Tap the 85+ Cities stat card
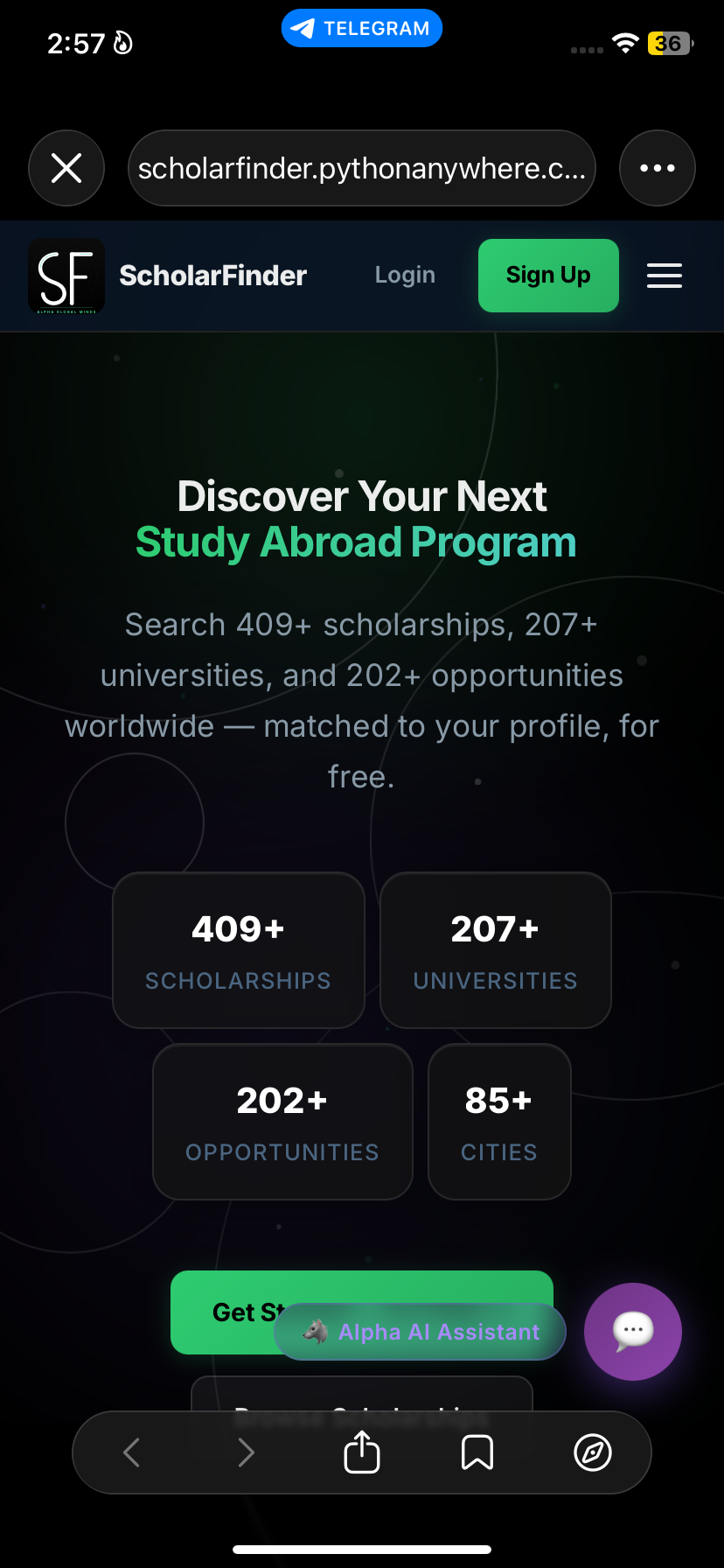This screenshot has width=724, height=1568. pos(498,1121)
